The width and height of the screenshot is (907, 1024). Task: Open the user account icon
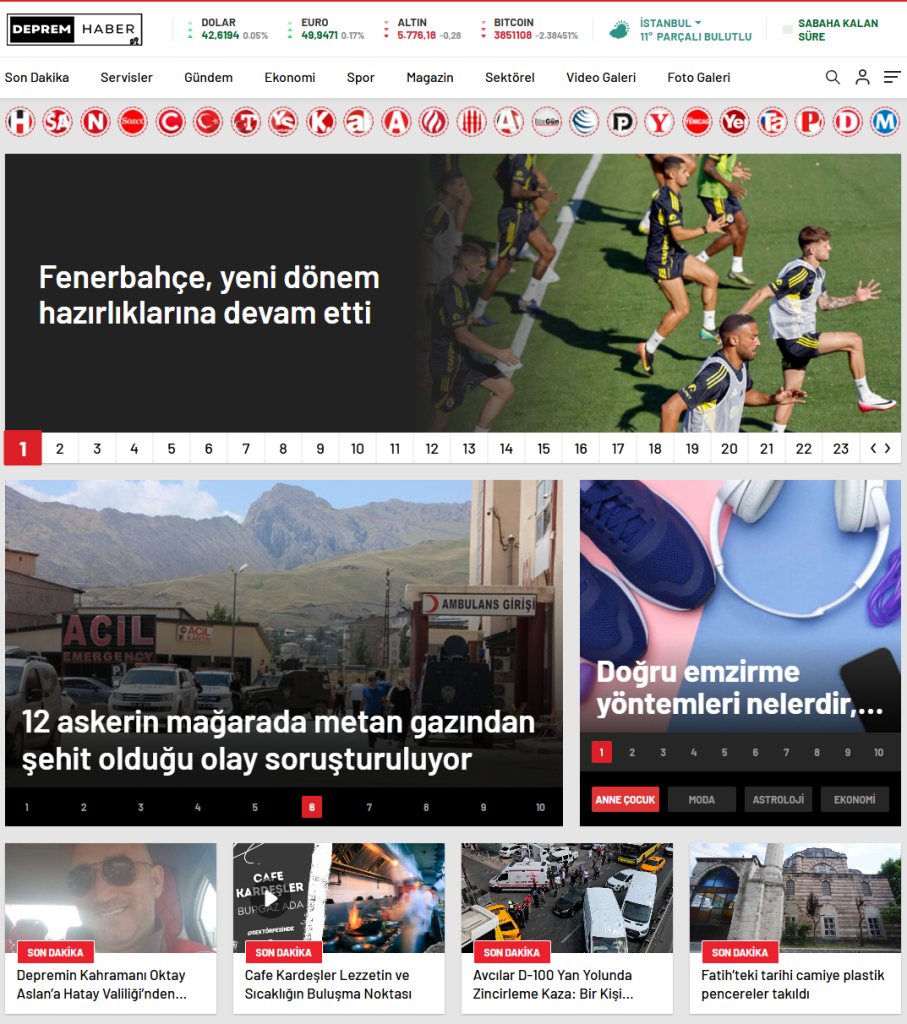pos(862,77)
